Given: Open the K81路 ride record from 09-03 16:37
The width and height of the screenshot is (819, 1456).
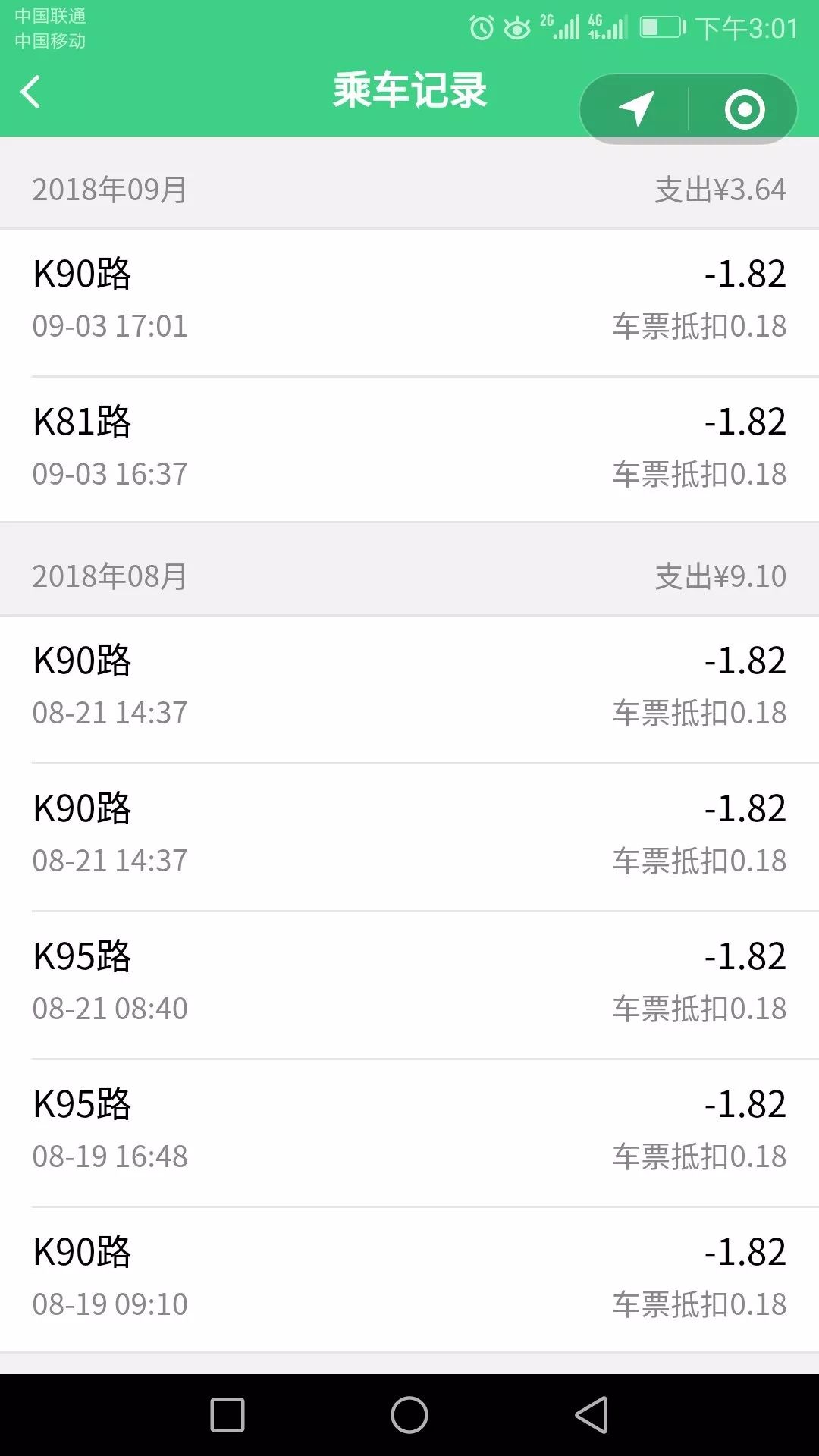Looking at the screenshot, I should tap(409, 449).
